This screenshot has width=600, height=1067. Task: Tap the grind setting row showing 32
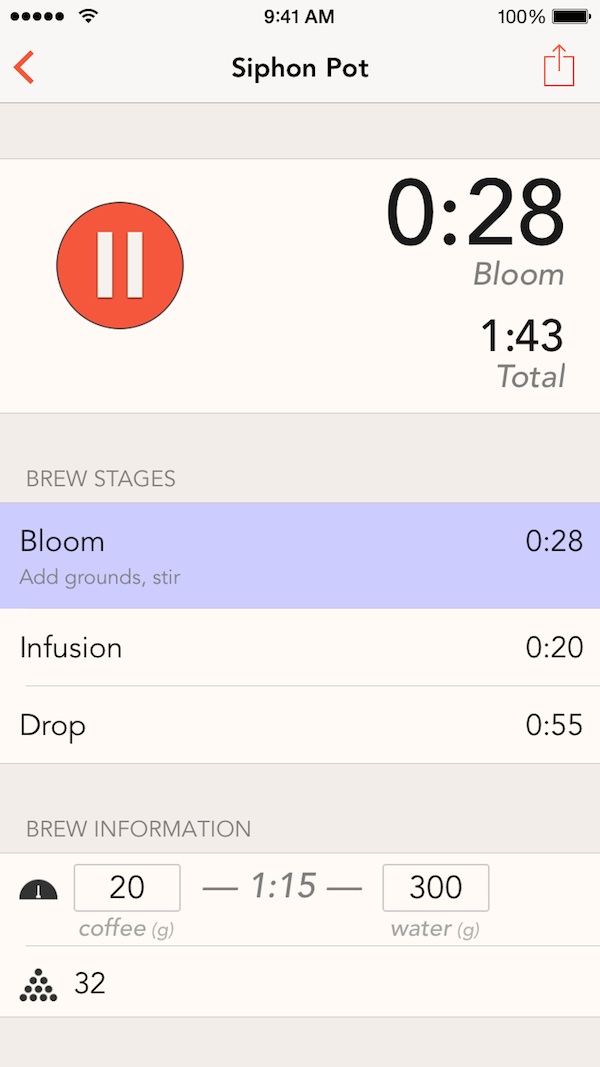point(300,982)
